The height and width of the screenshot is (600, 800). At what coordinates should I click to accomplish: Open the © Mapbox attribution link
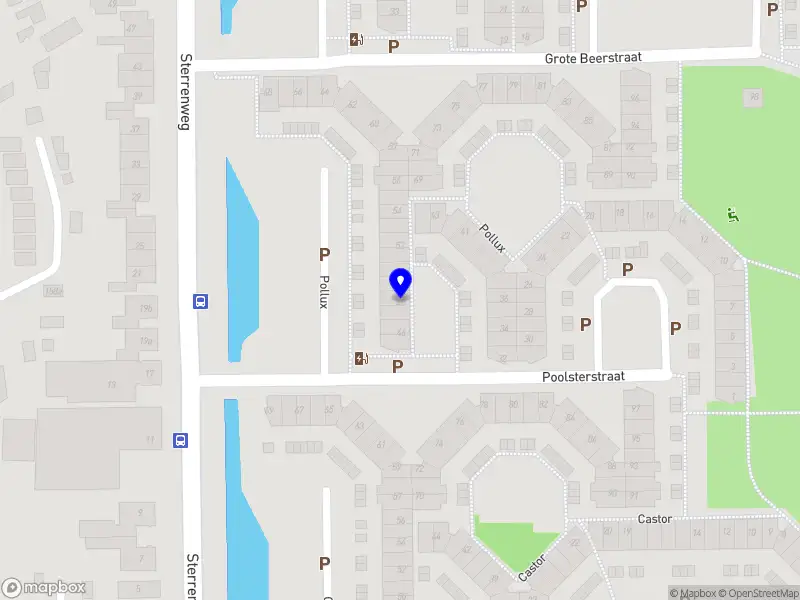point(692,594)
